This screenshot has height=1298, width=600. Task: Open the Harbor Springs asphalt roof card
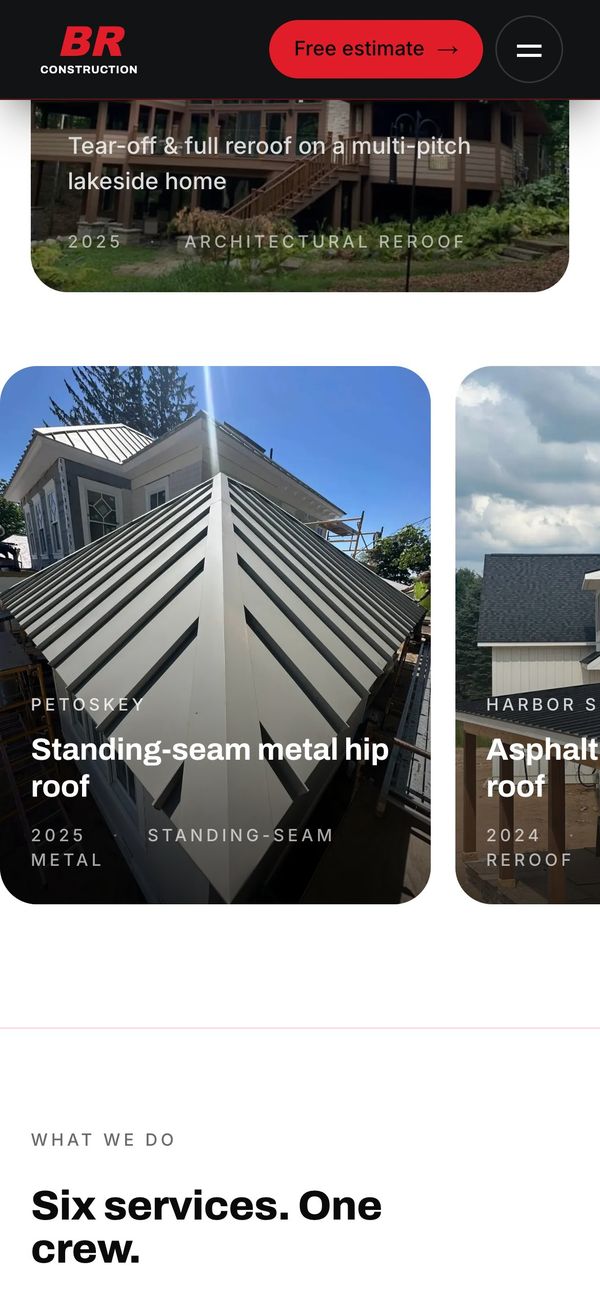click(528, 635)
